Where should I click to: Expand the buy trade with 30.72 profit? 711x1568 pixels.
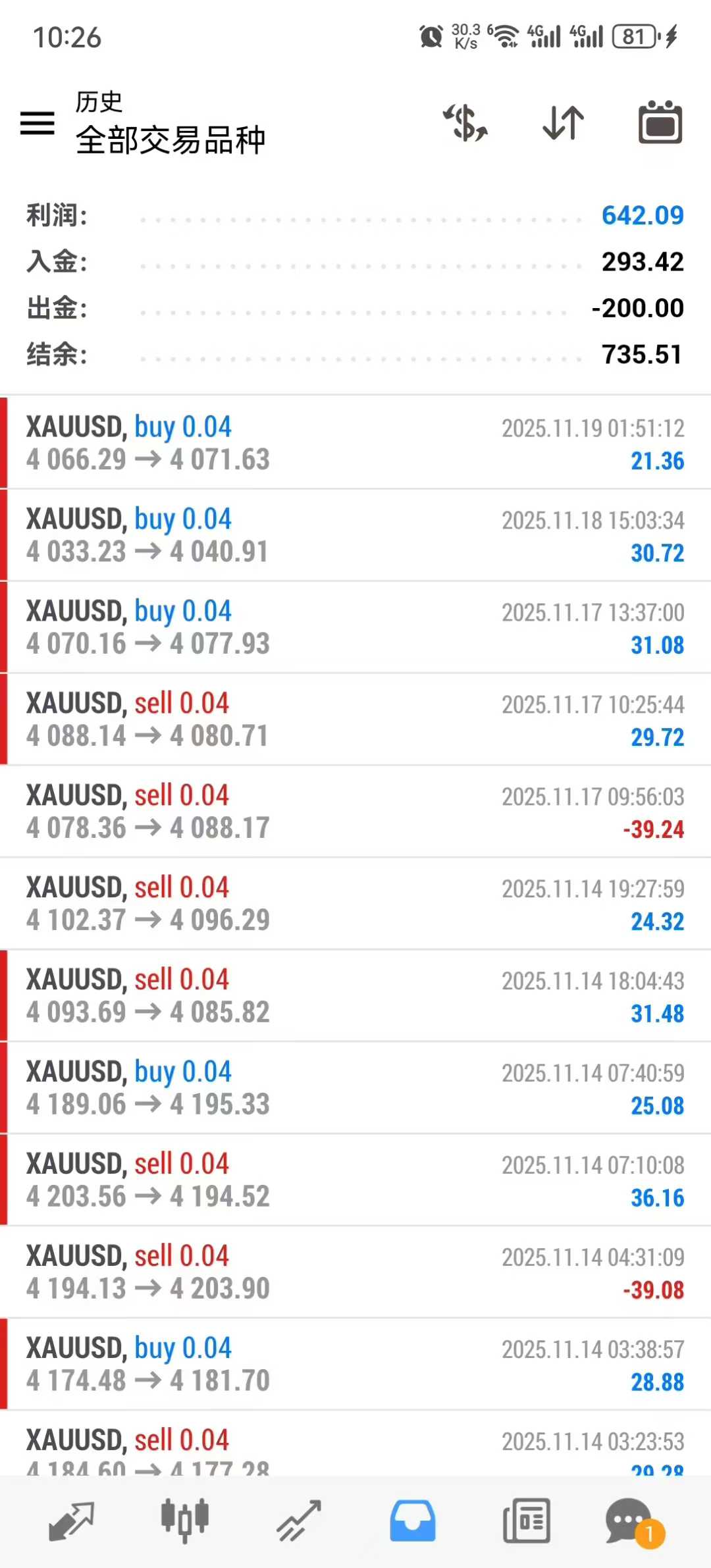pyautogui.click(x=355, y=535)
